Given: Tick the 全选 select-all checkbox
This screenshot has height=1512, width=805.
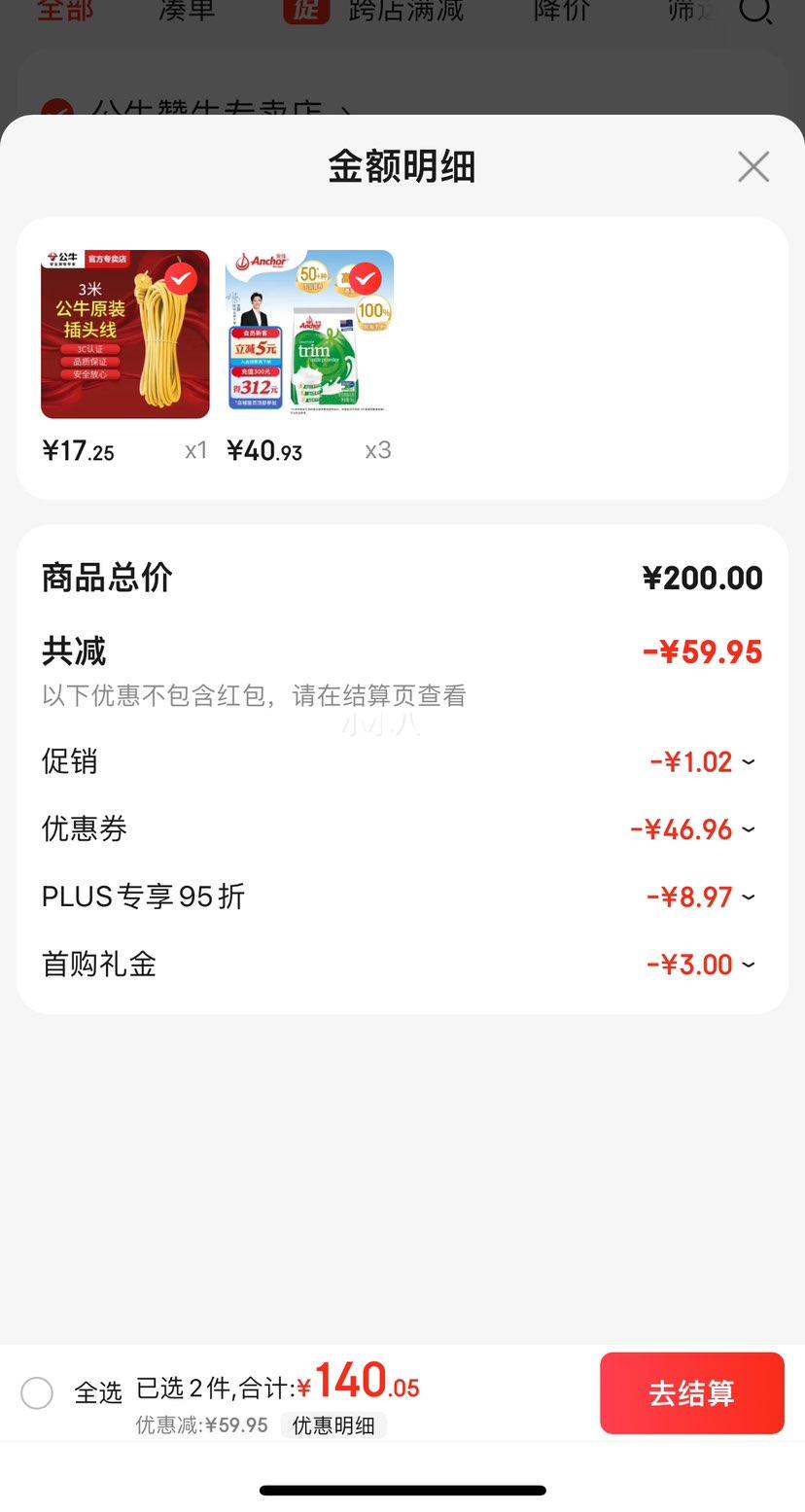Looking at the screenshot, I should click(x=37, y=1392).
